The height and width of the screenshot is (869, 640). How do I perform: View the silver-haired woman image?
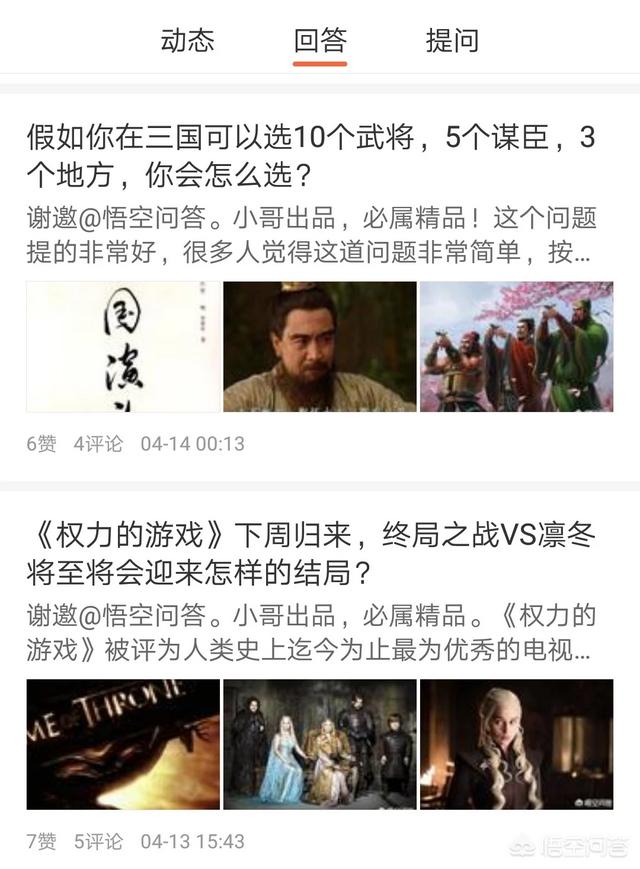pos(516,744)
